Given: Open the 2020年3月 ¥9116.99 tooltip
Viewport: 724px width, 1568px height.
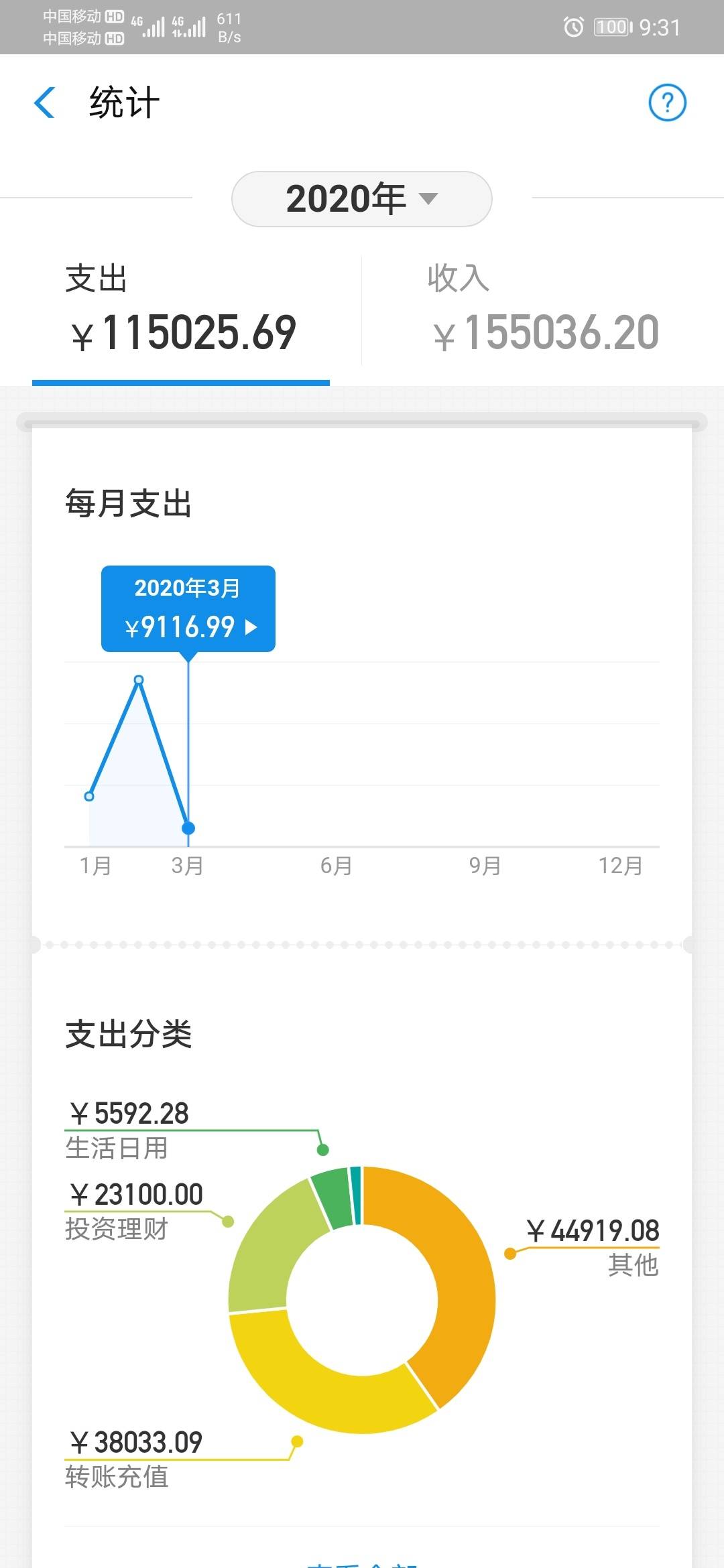Looking at the screenshot, I should point(188,608).
